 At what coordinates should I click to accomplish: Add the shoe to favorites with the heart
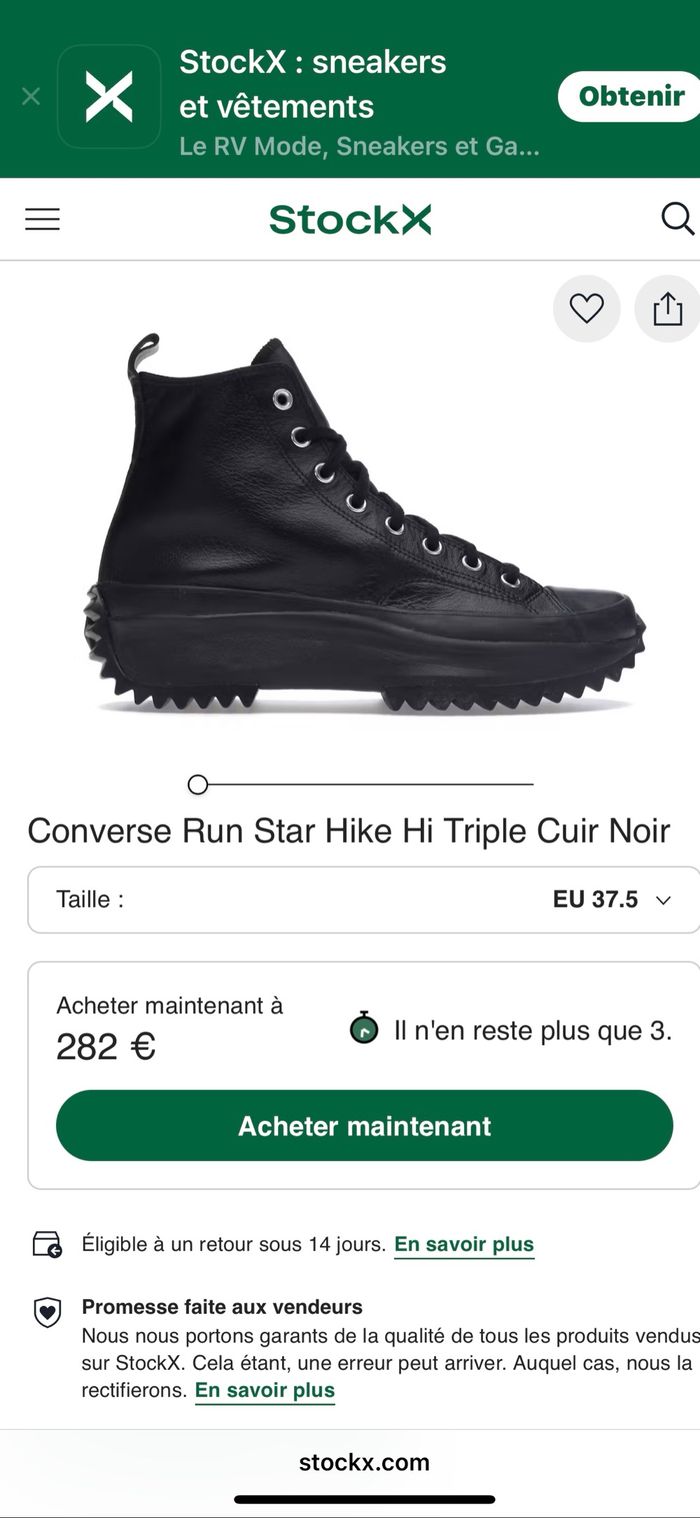tap(586, 309)
